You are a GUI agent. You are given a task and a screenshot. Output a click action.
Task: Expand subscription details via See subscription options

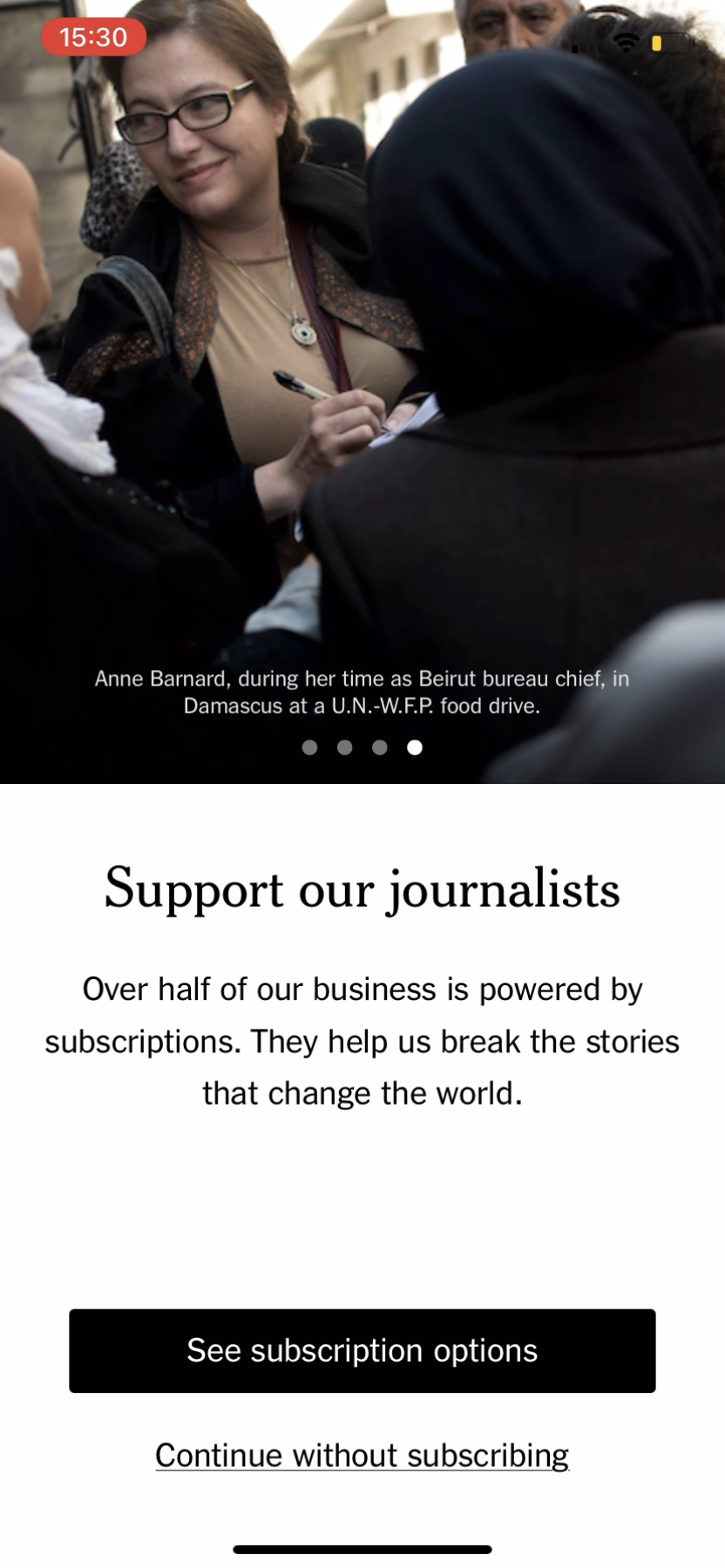pos(362,1350)
